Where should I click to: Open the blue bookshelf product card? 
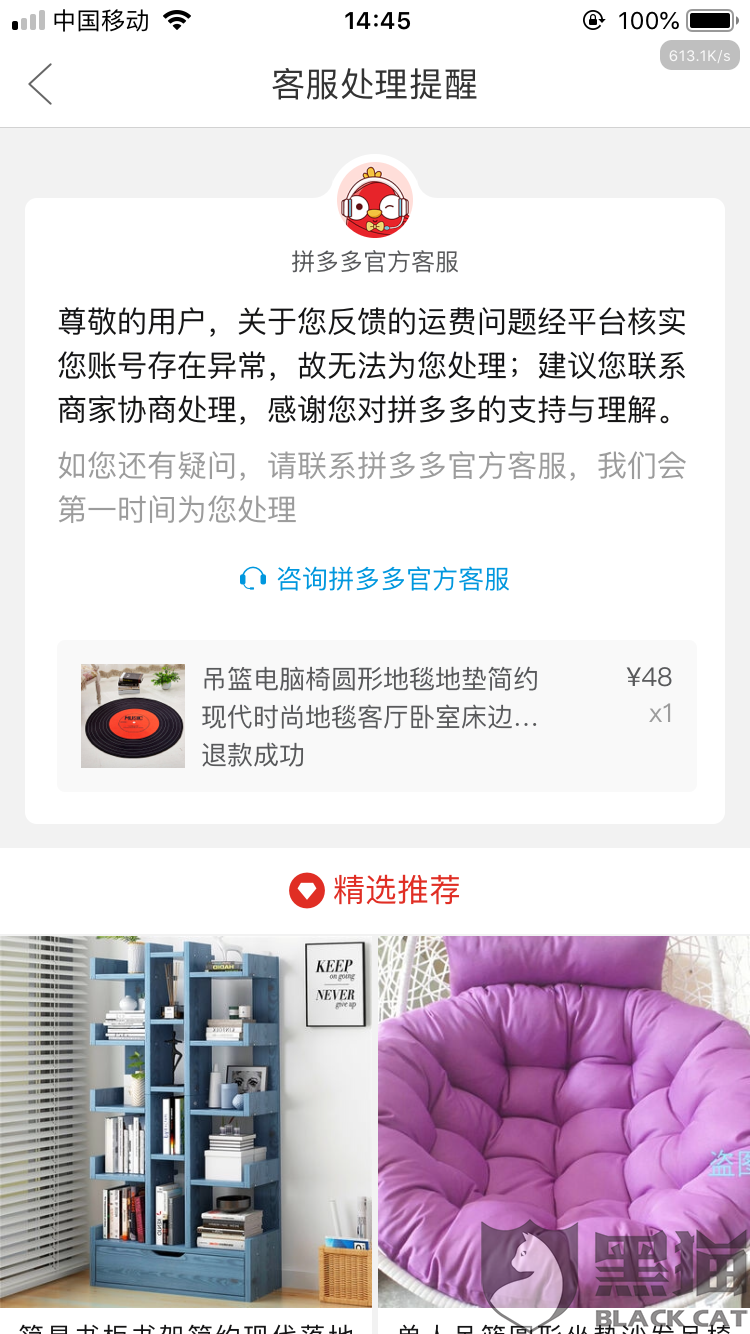coord(186,1134)
